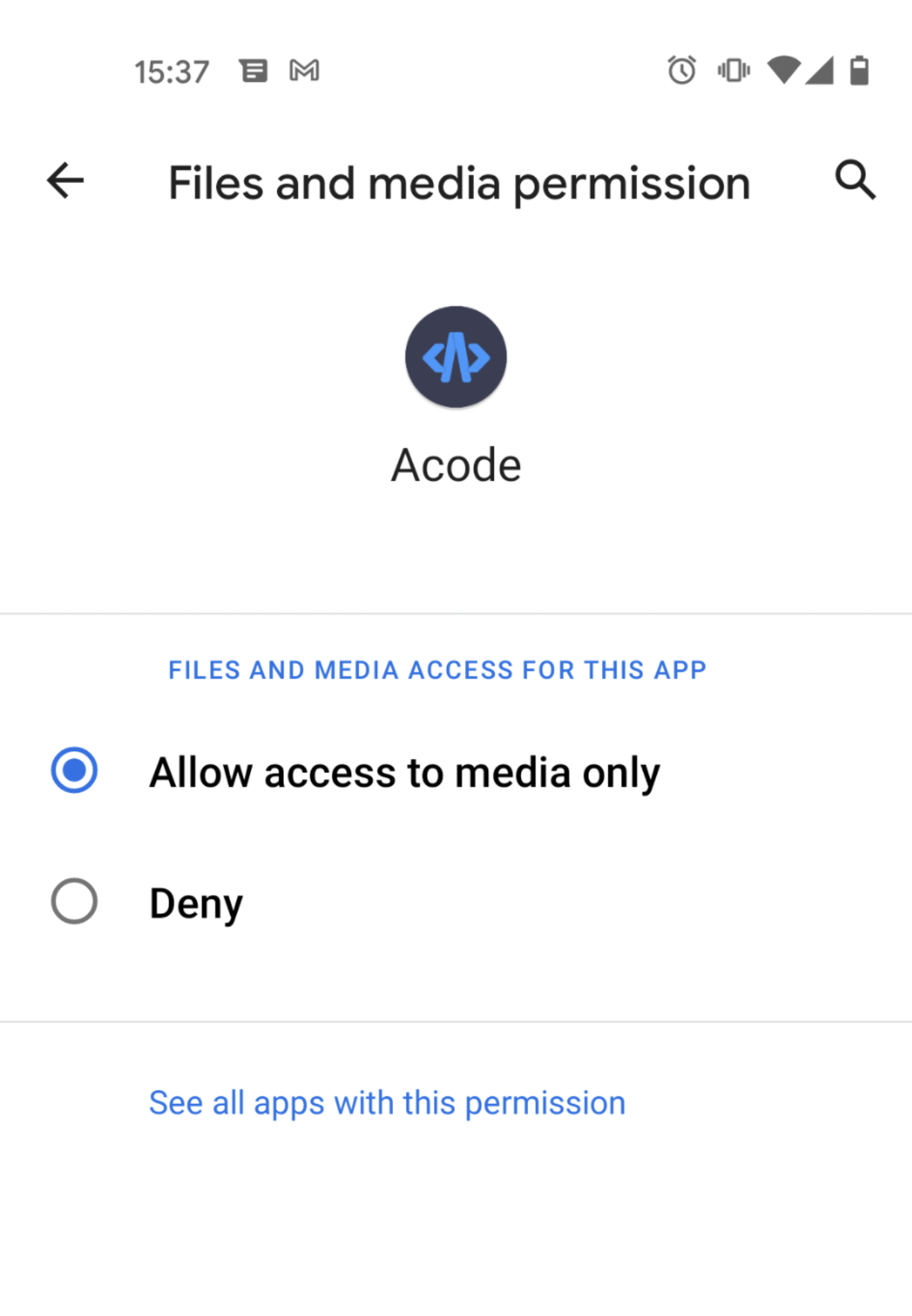This screenshot has width=912, height=1316.
Task: Tap the back arrow to return
Action: pyautogui.click(x=64, y=181)
